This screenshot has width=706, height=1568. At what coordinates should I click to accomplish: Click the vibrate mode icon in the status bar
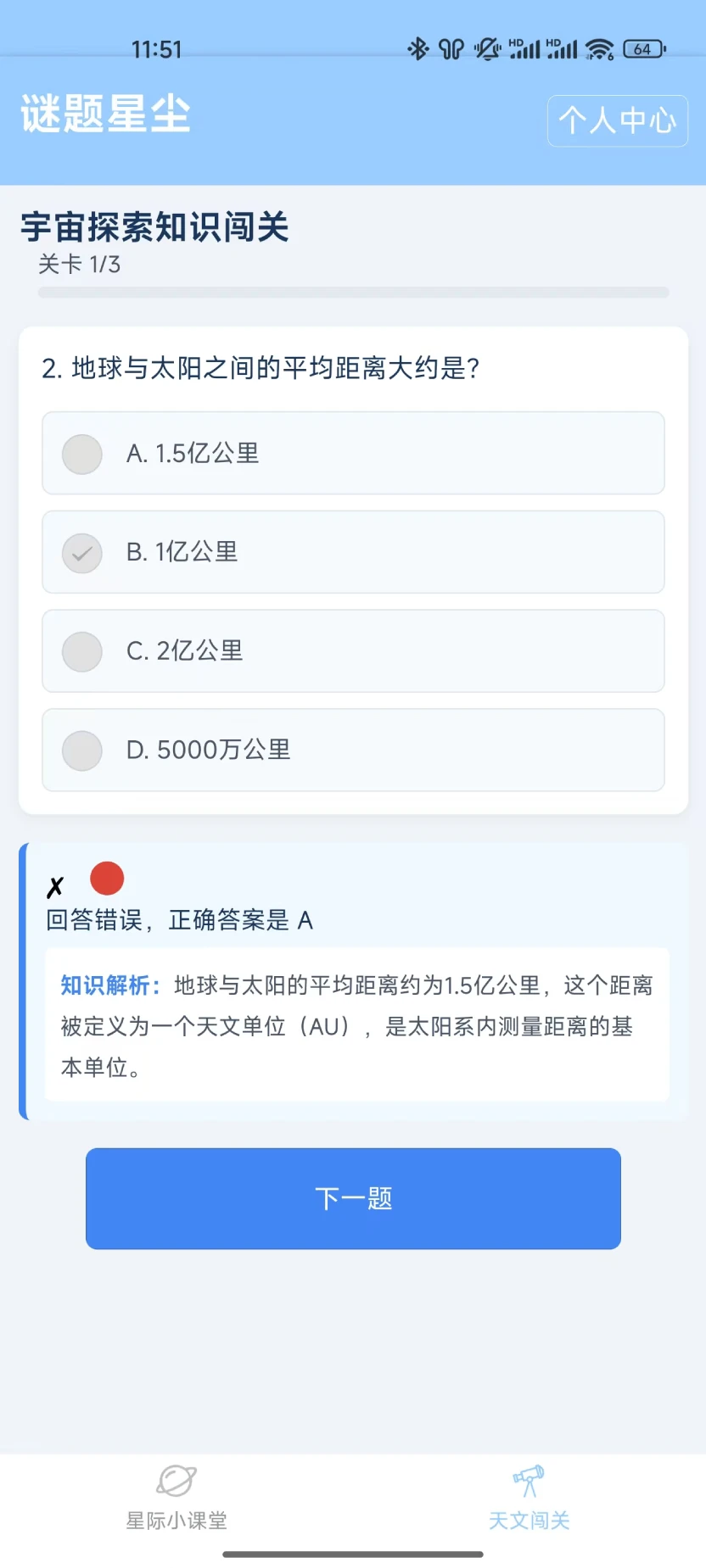click(486, 50)
